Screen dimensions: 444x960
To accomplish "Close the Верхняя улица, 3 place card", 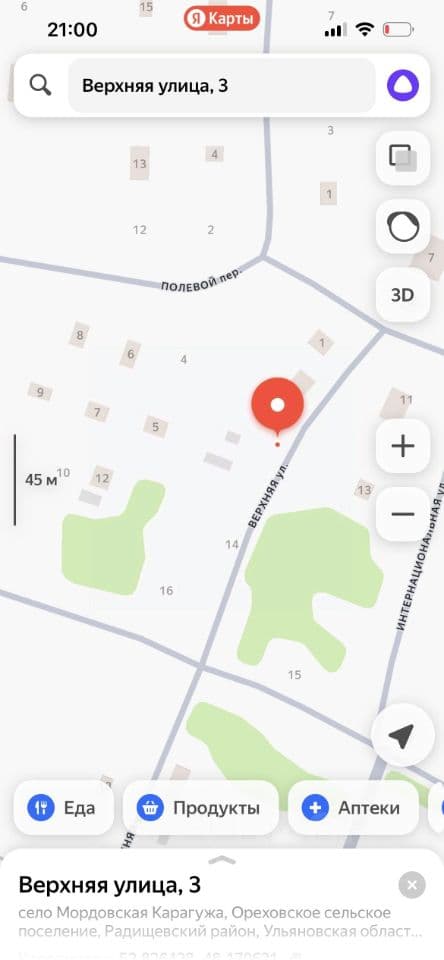I will tap(412, 885).
